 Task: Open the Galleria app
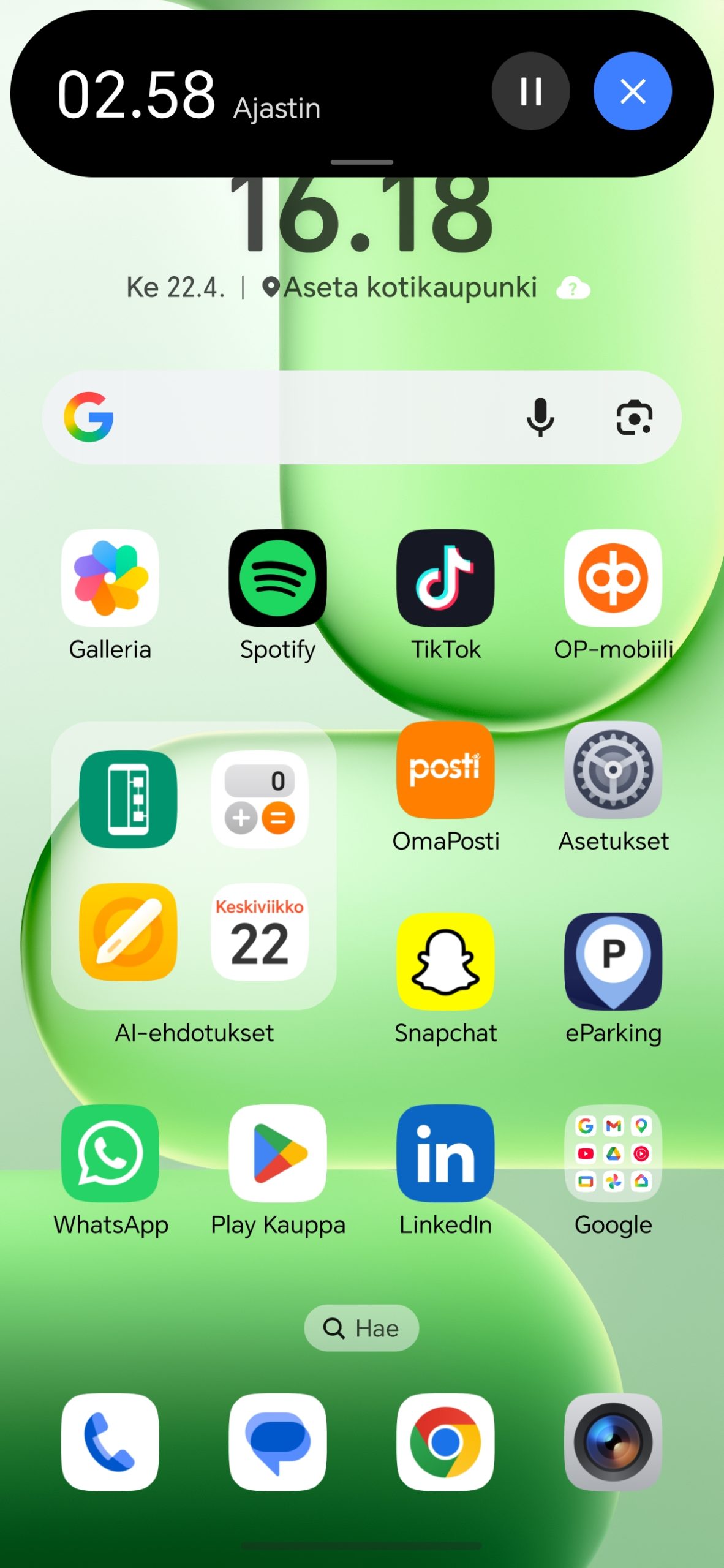(110, 578)
